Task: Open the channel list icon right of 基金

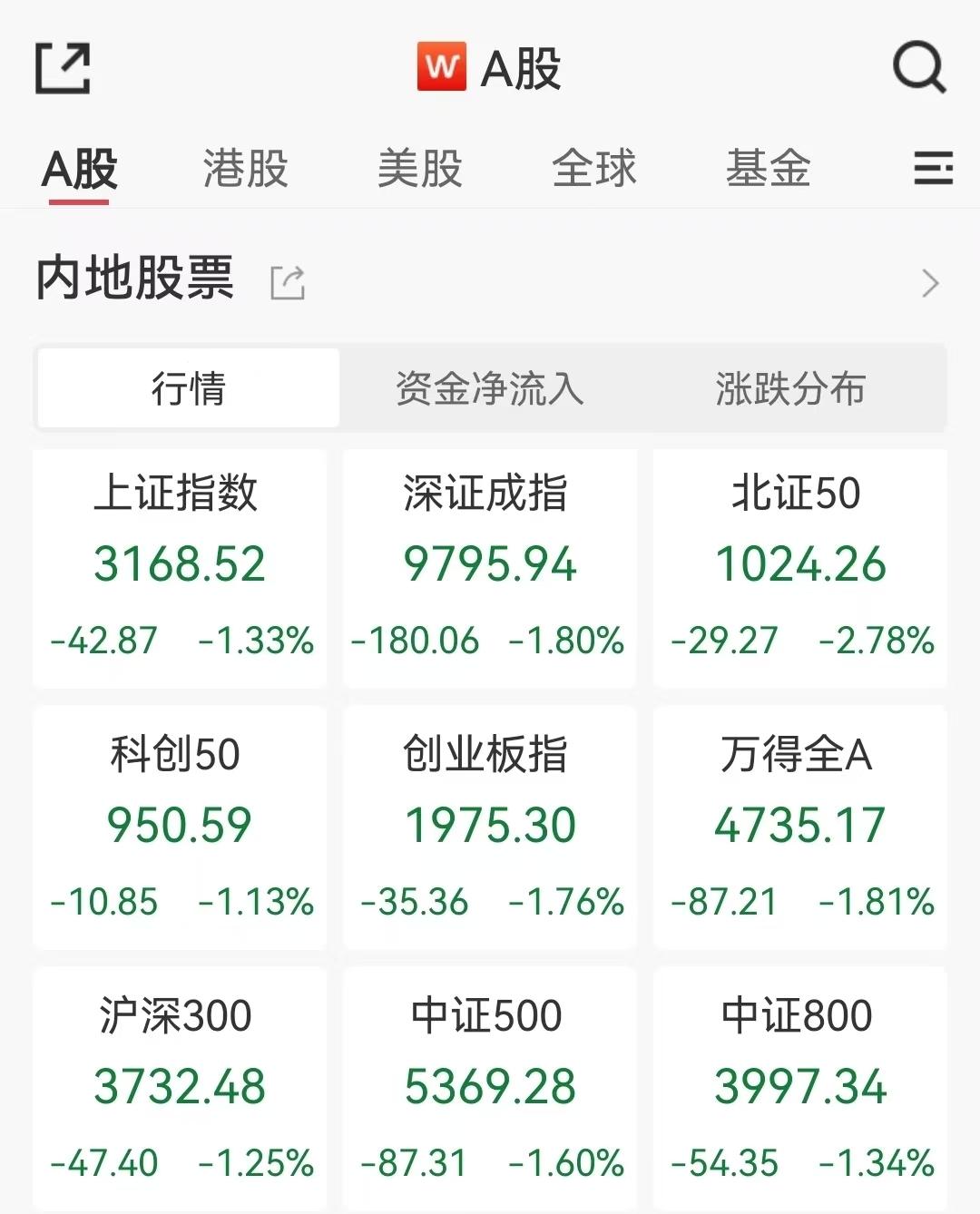Action: coord(932,169)
